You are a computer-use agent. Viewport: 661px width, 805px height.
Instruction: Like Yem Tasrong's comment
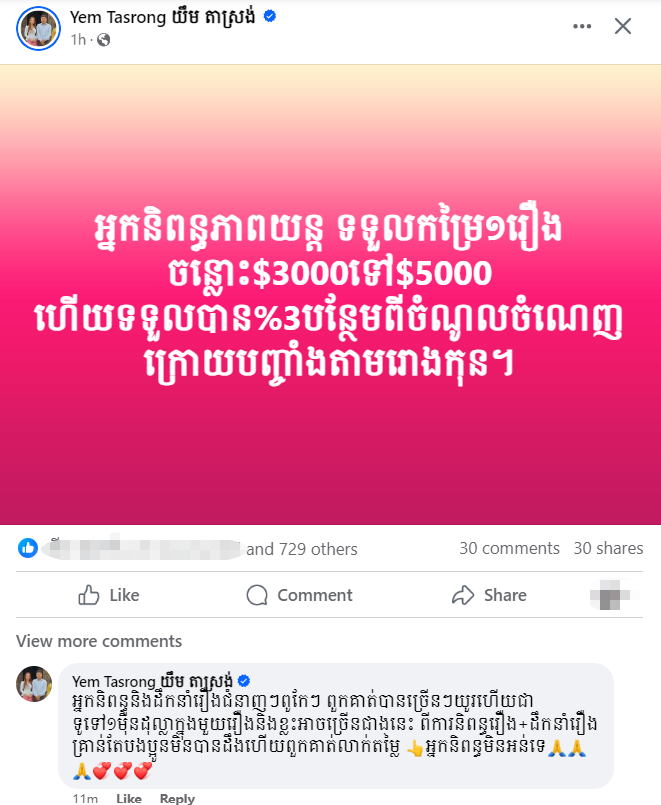[x=128, y=798]
